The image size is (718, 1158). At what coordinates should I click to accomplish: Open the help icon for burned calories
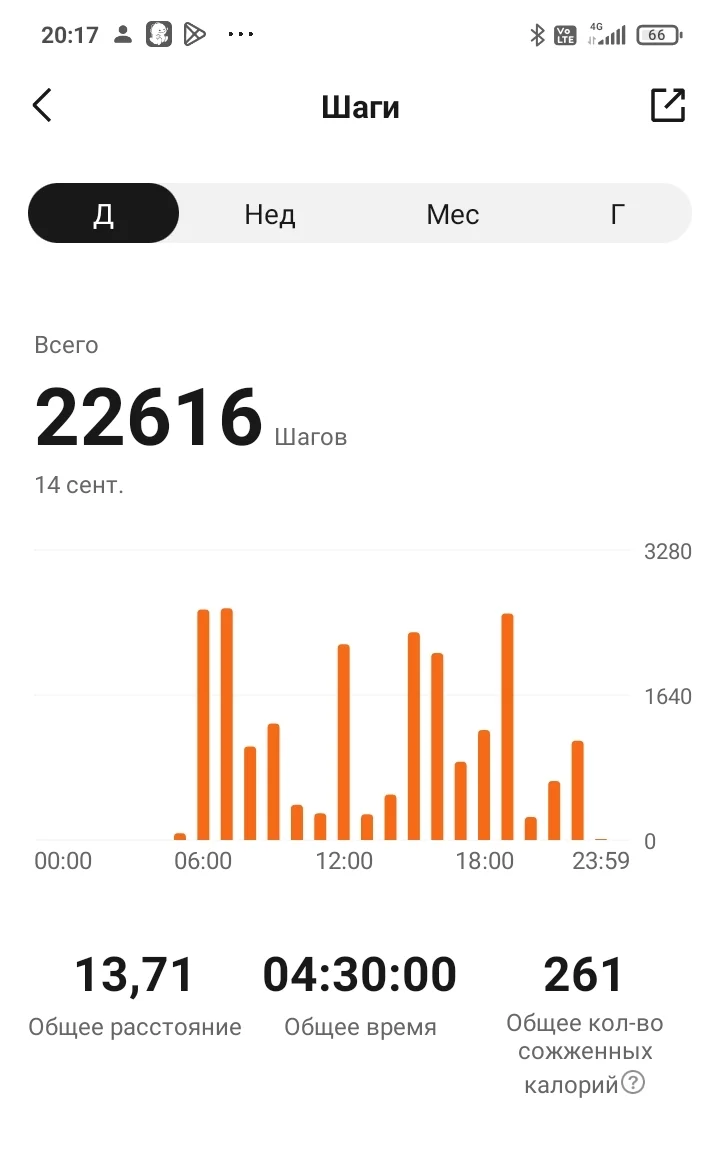point(633,1083)
